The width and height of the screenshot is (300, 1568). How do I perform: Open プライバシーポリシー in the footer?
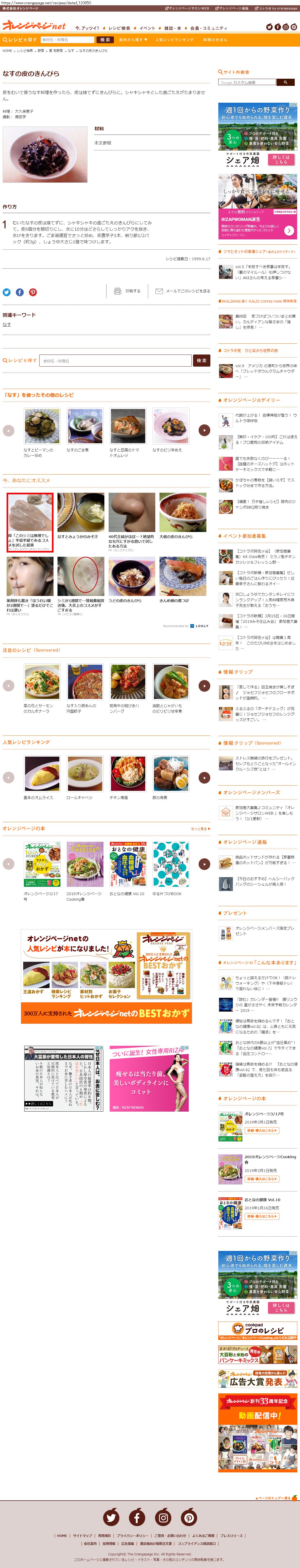[x=132, y=1536]
